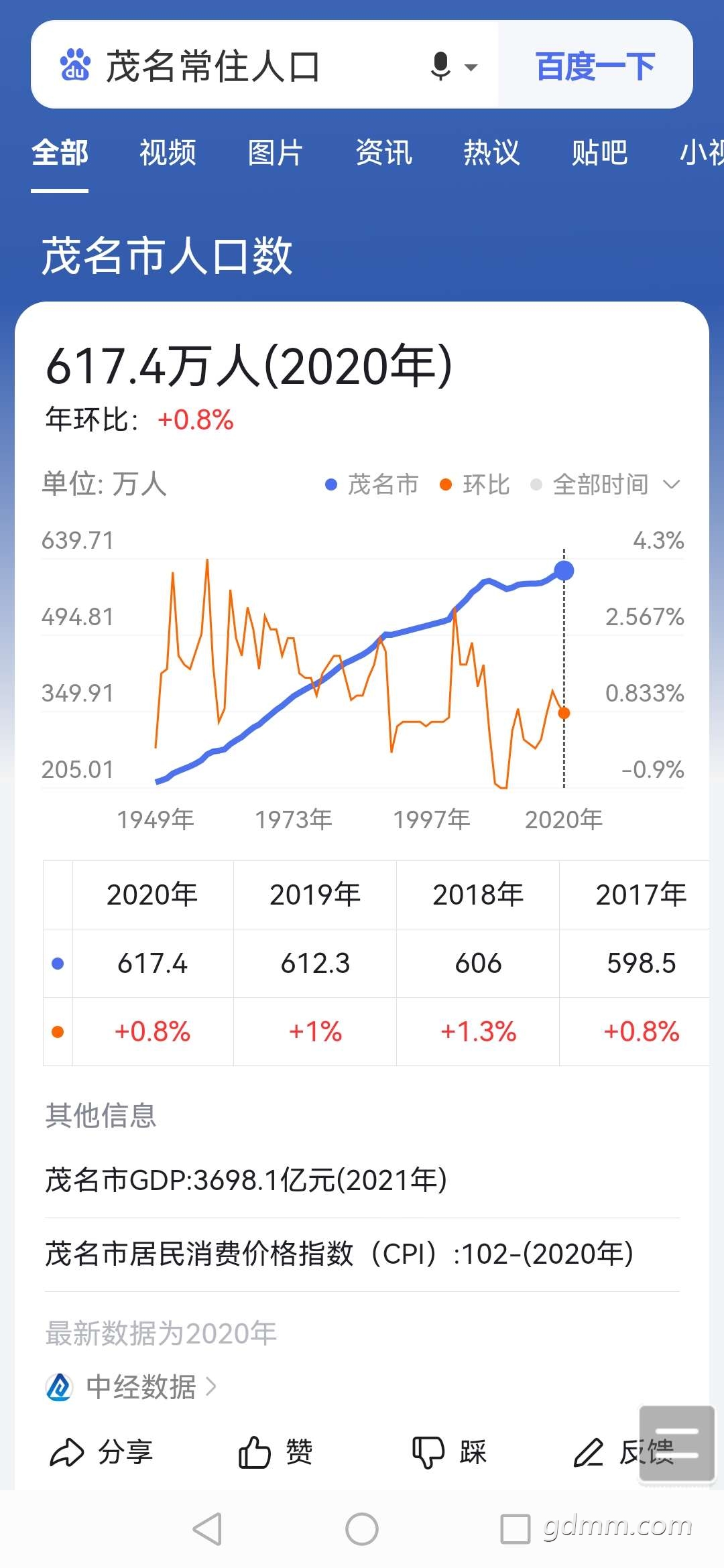This screenshot has width=724, height=1568.
Task: Open the floating menu button
Action: tap(677, 1443)
